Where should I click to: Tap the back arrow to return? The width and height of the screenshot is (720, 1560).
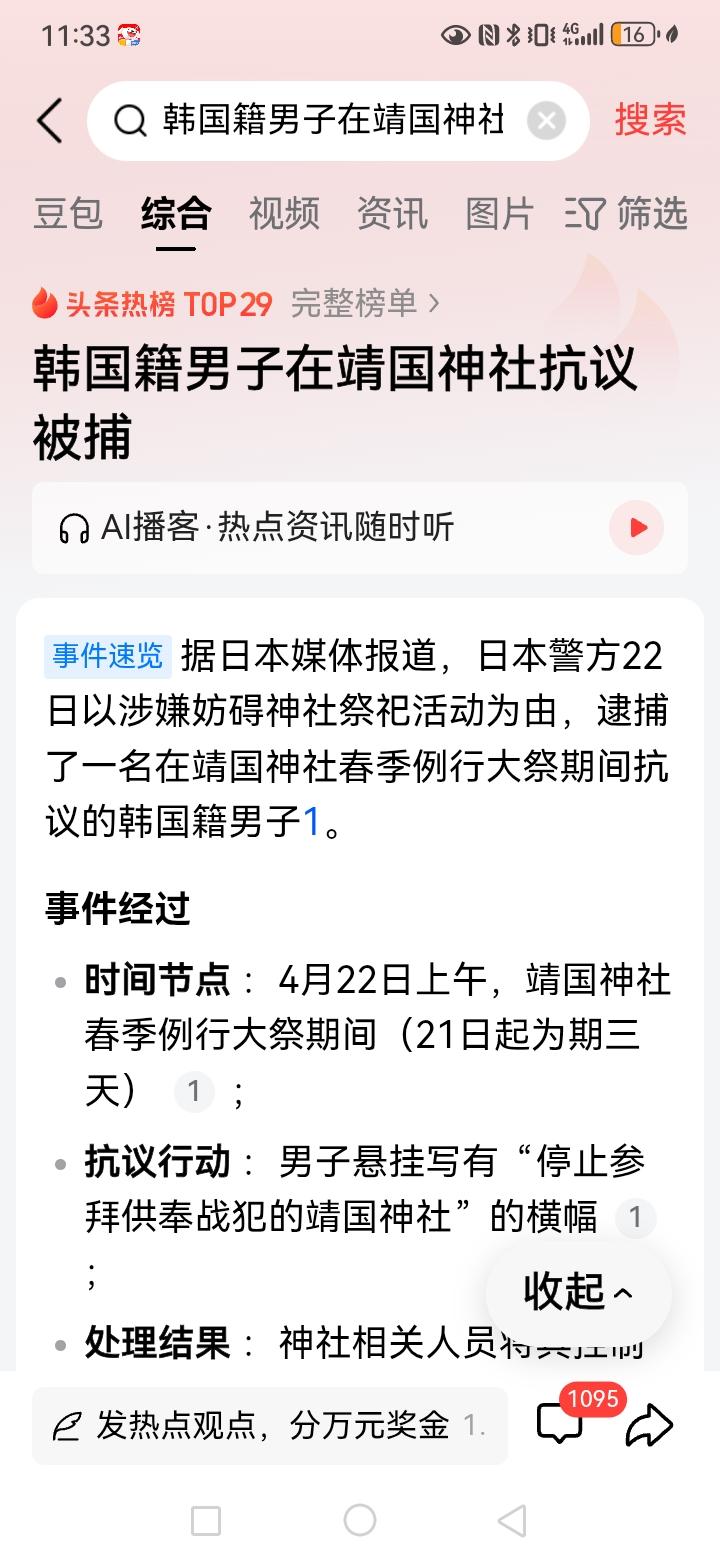coord(50,119)
